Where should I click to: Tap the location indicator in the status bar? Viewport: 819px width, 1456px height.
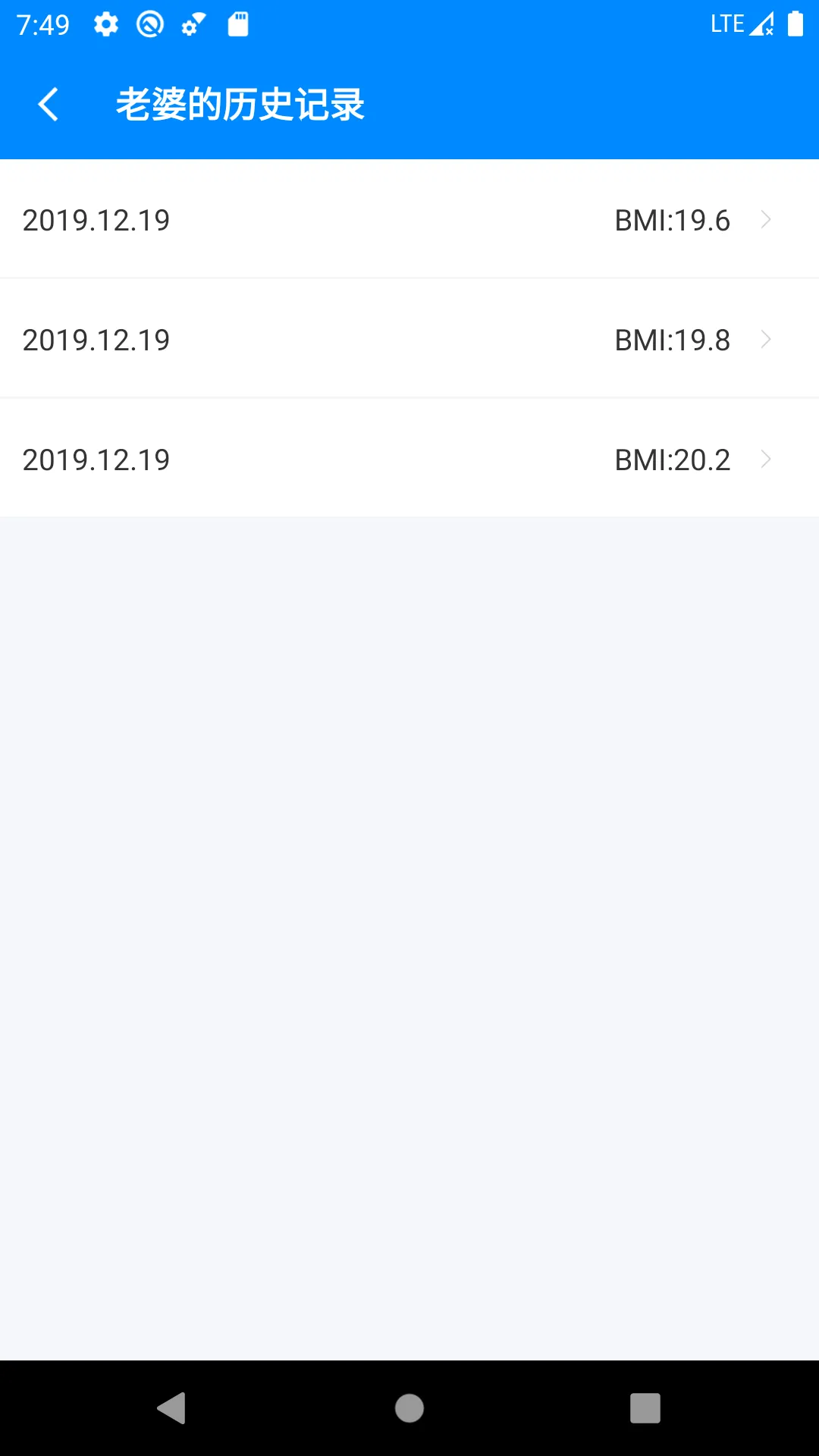[149, 24]
